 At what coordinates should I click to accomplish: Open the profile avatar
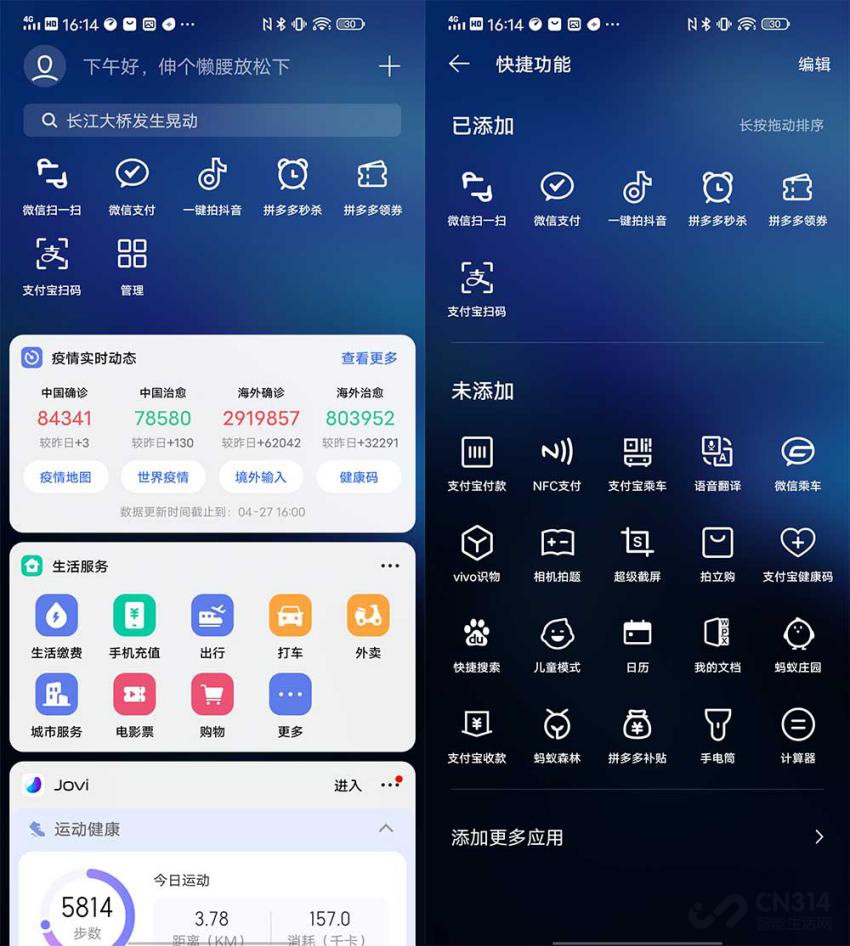pos(45,67)
